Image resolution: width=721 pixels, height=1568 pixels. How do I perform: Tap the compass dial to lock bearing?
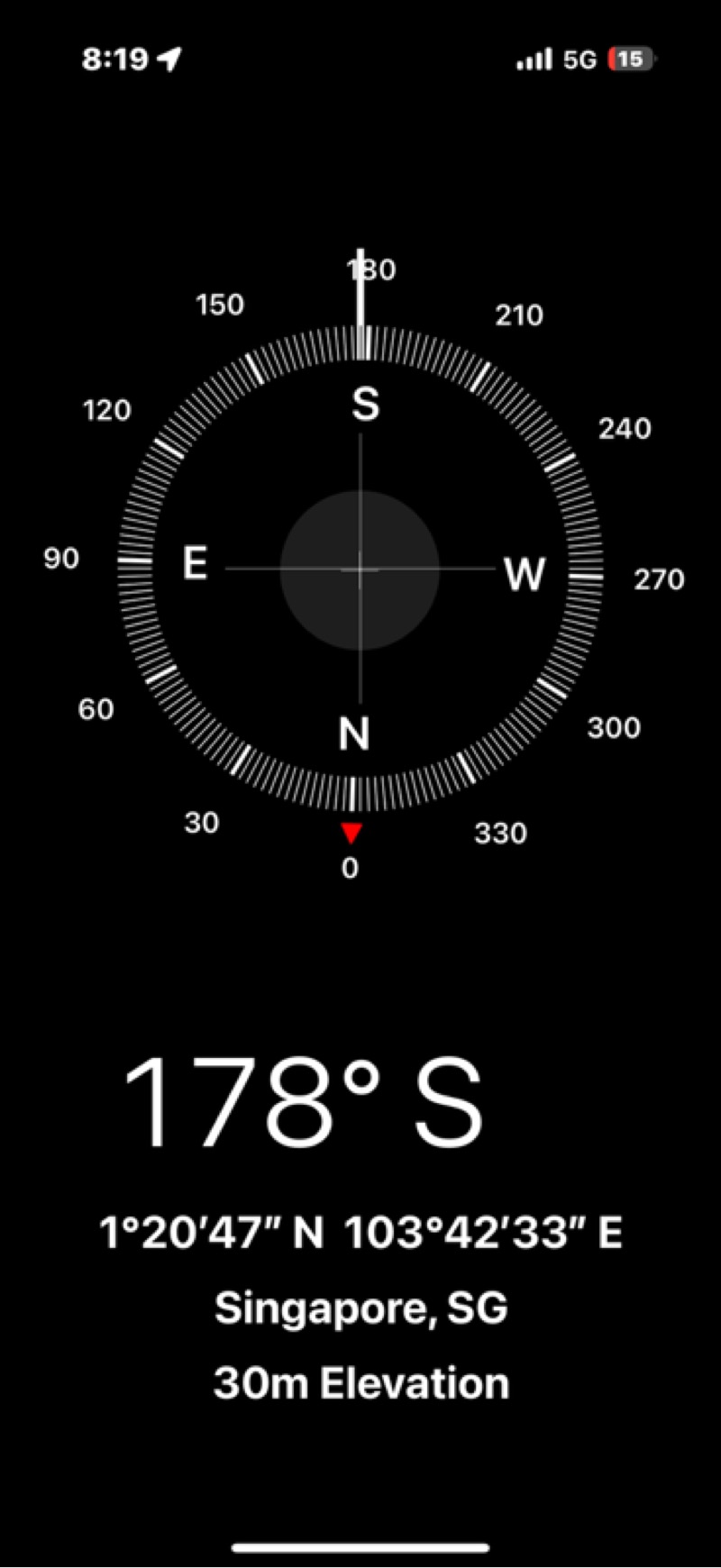tap(360, 570)
